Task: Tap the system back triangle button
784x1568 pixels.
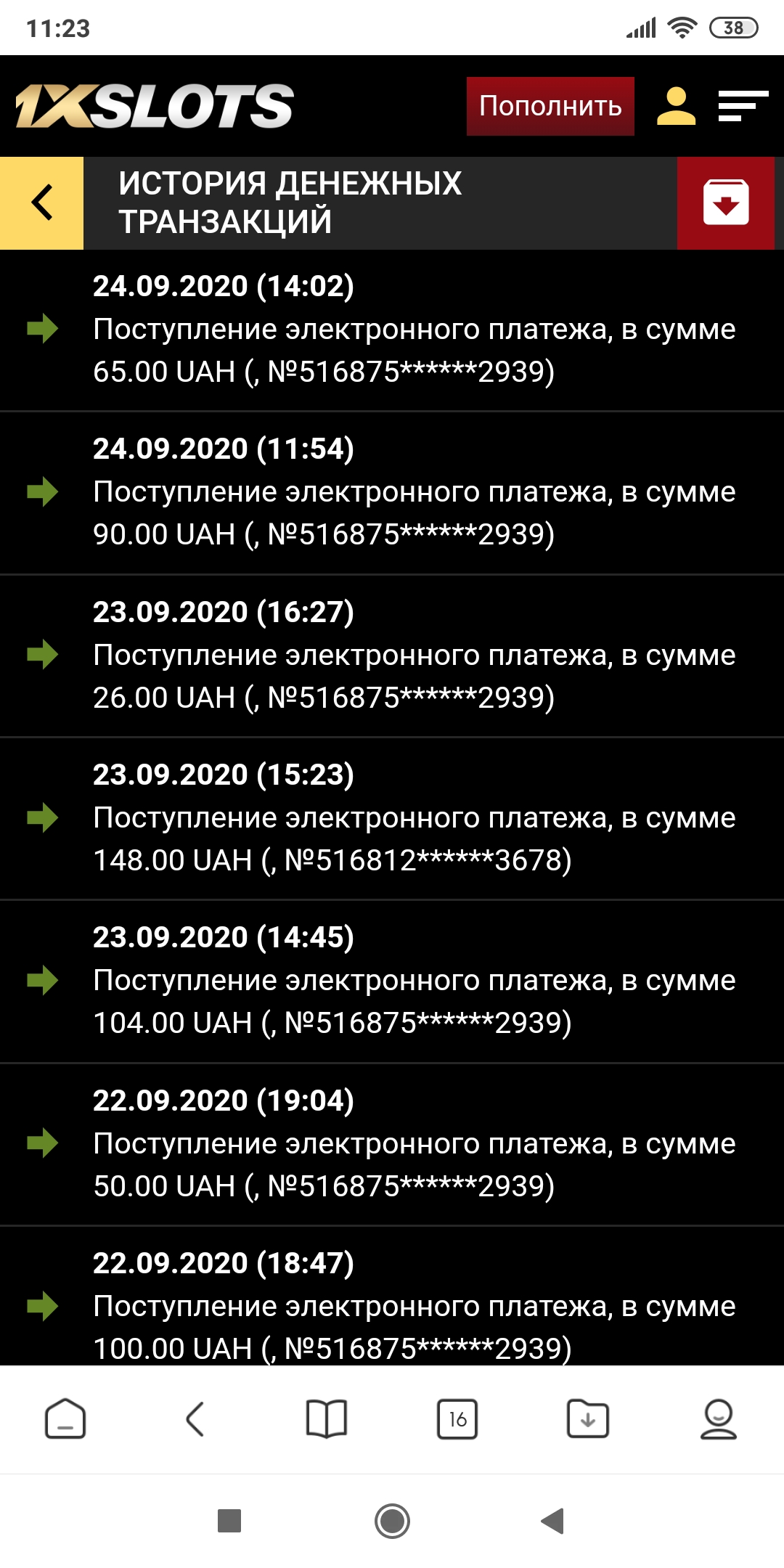Action: pos(553,1521)
